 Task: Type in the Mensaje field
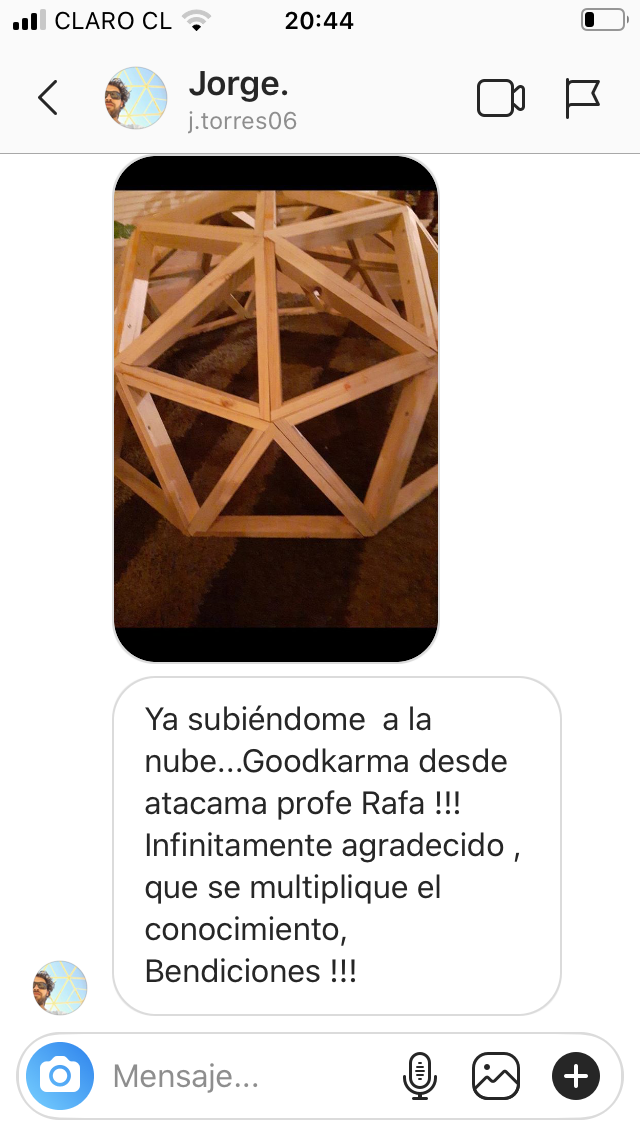coord(240,1076)
